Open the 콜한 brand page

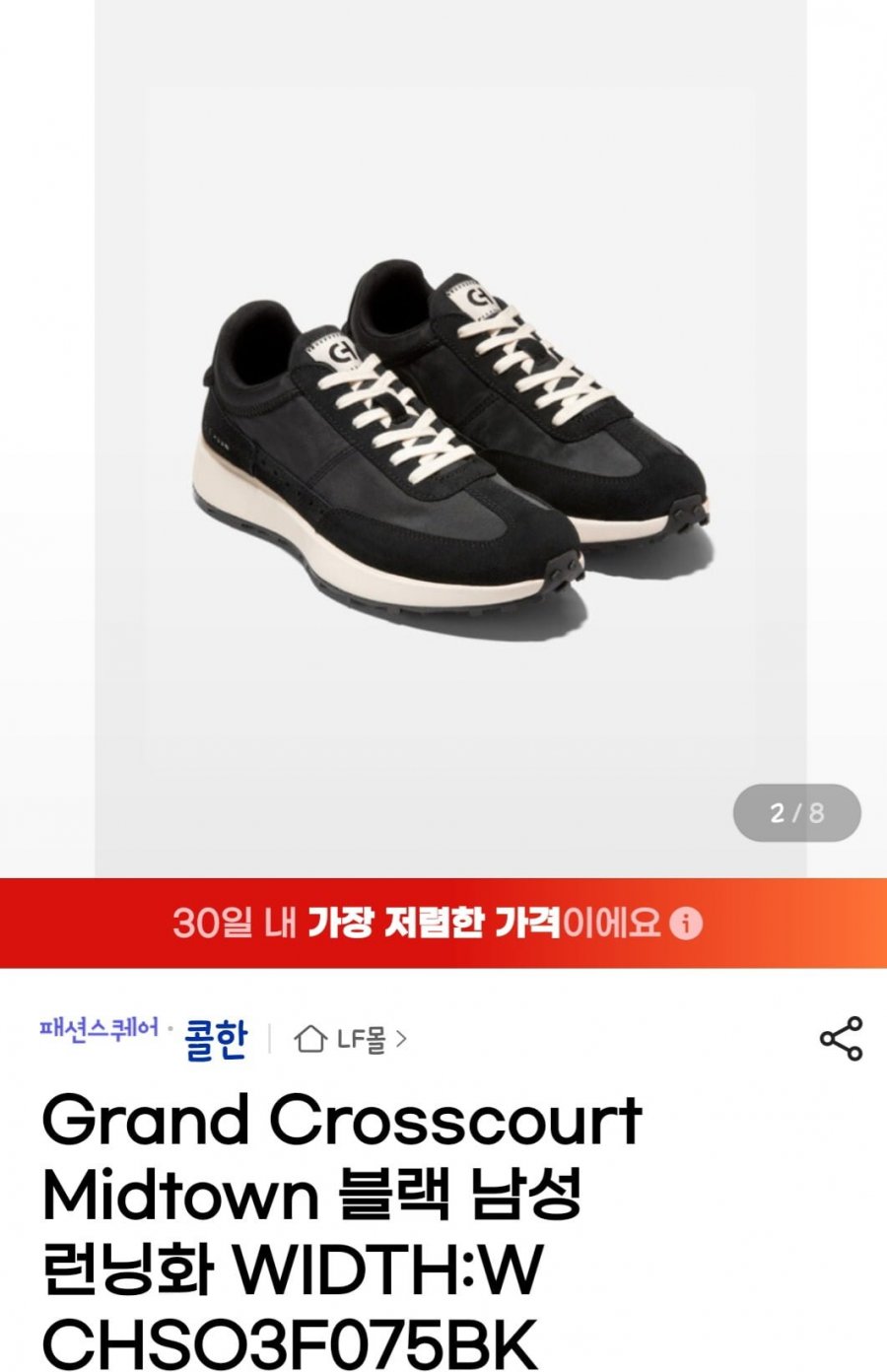tap(215, 1040)
